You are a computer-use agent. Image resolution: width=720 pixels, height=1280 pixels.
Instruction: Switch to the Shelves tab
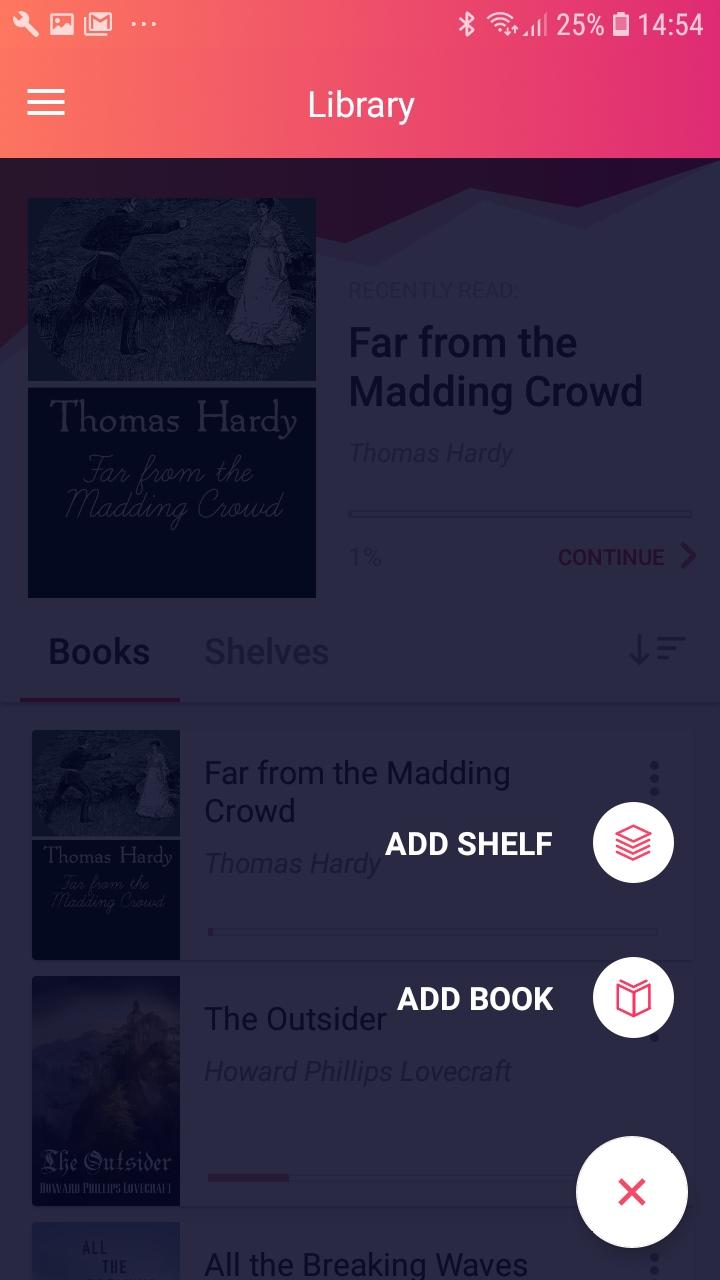click(x=266, y=652)
